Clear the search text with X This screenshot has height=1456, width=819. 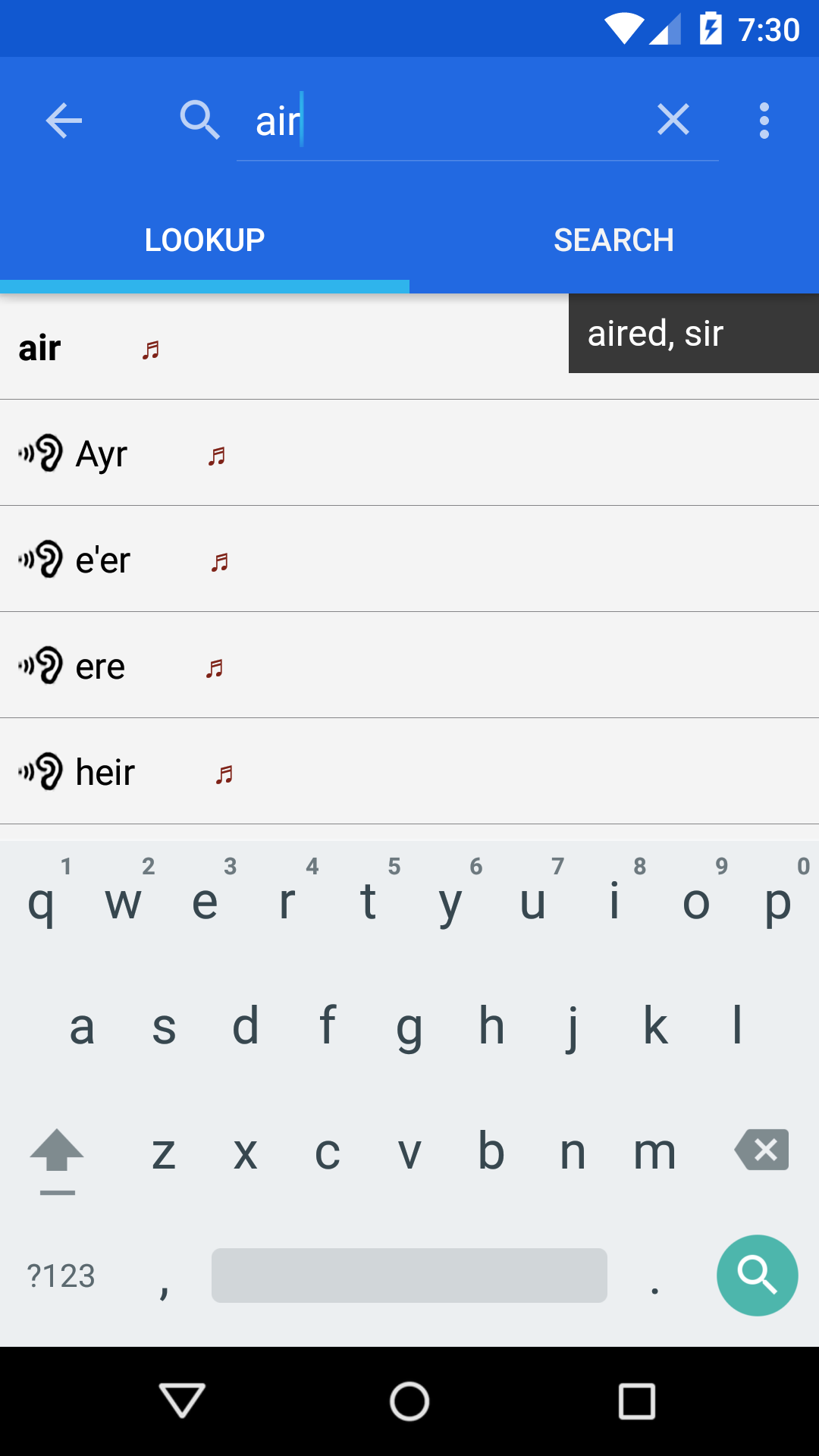[673, 120]
